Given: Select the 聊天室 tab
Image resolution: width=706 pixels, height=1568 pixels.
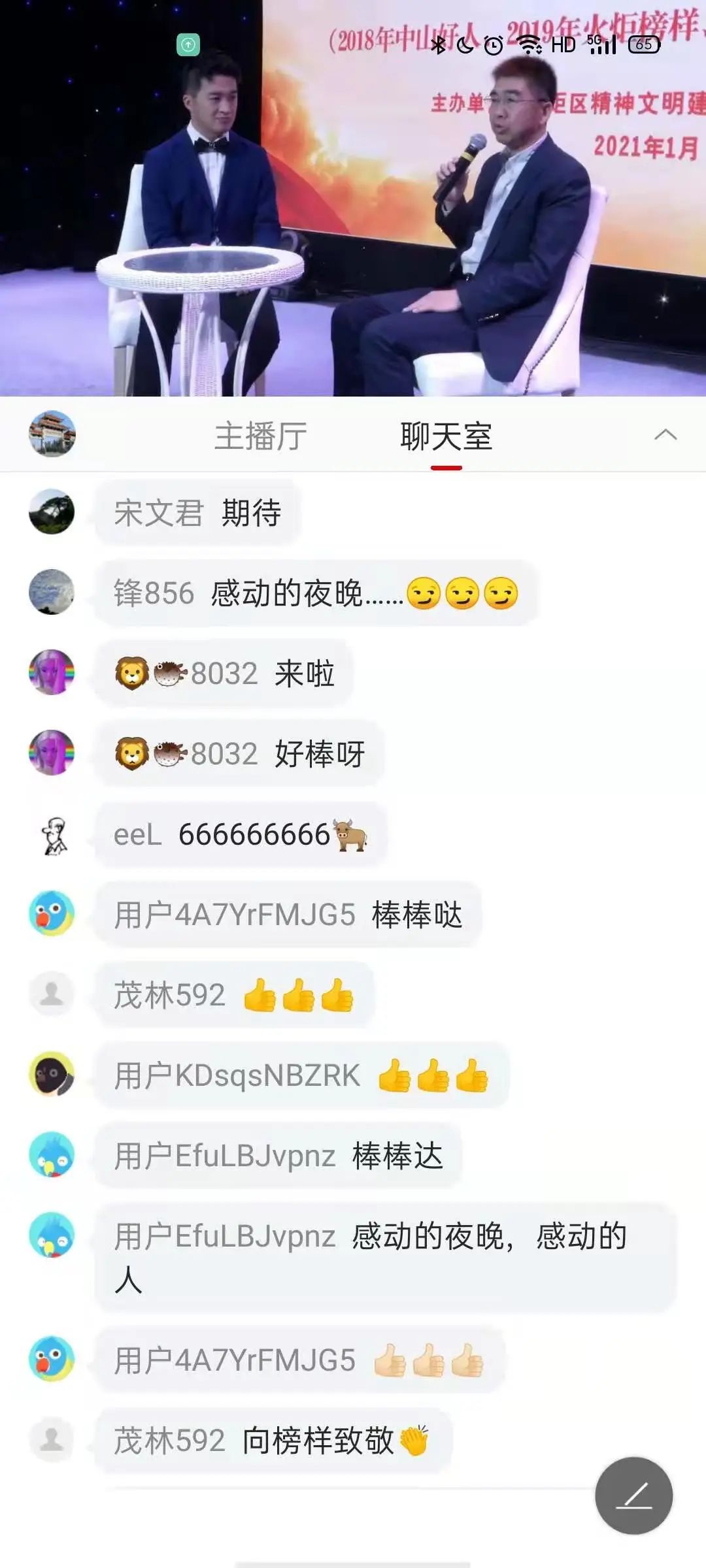Looking at the screenshot, I should coord(446,436).
